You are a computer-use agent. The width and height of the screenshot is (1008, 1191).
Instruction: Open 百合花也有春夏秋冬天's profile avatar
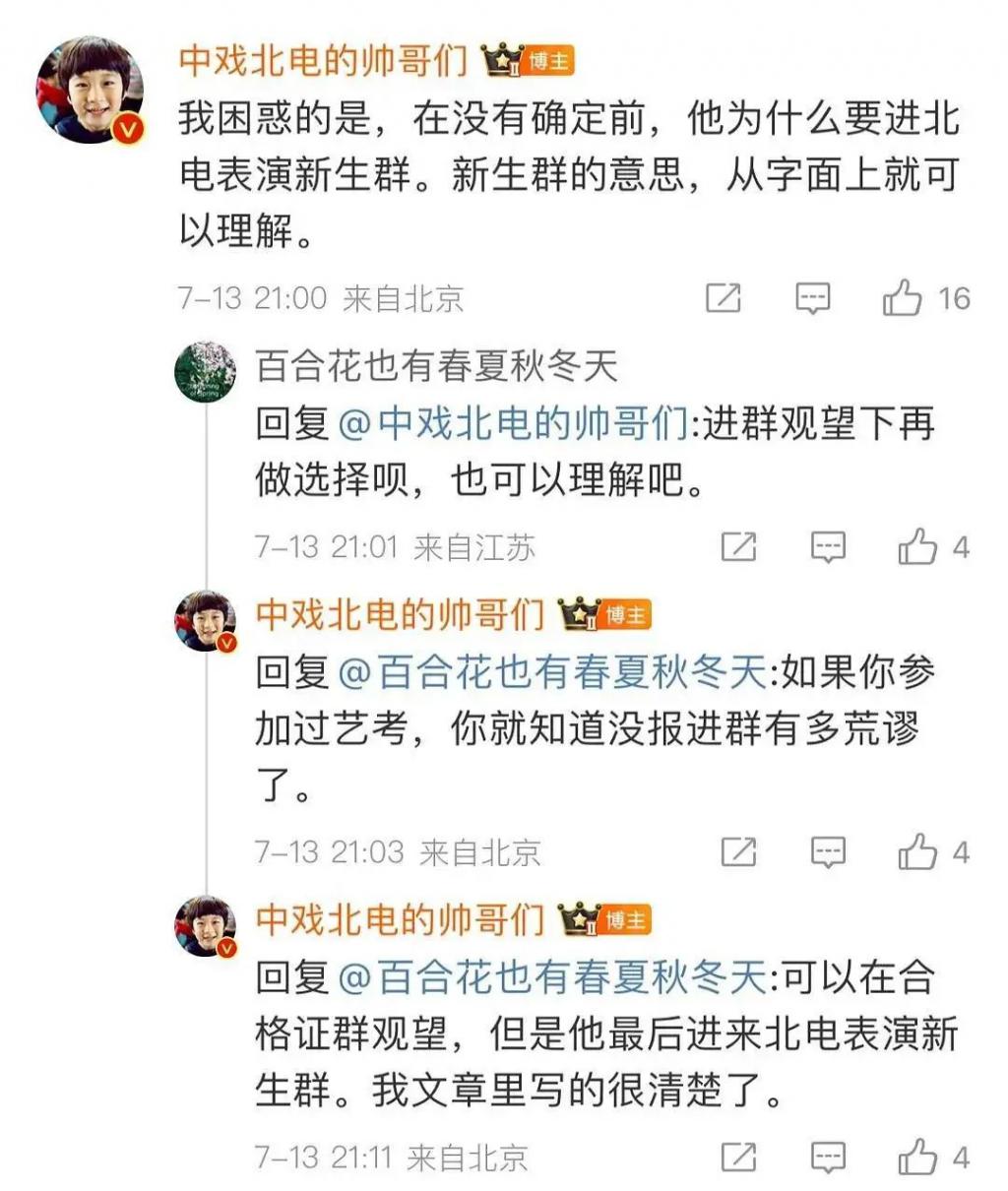click(205, 372)
